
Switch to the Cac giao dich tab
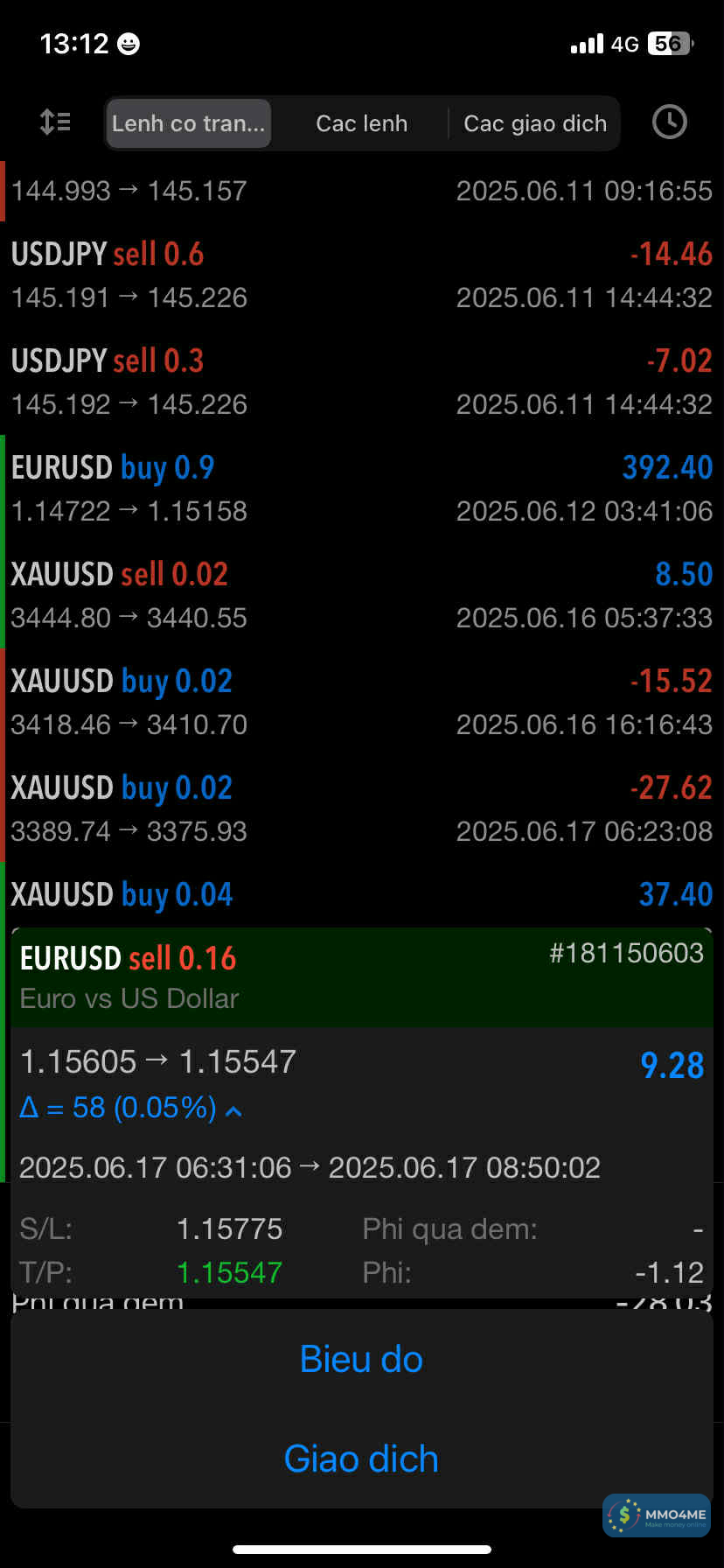(x=534, y=123)
